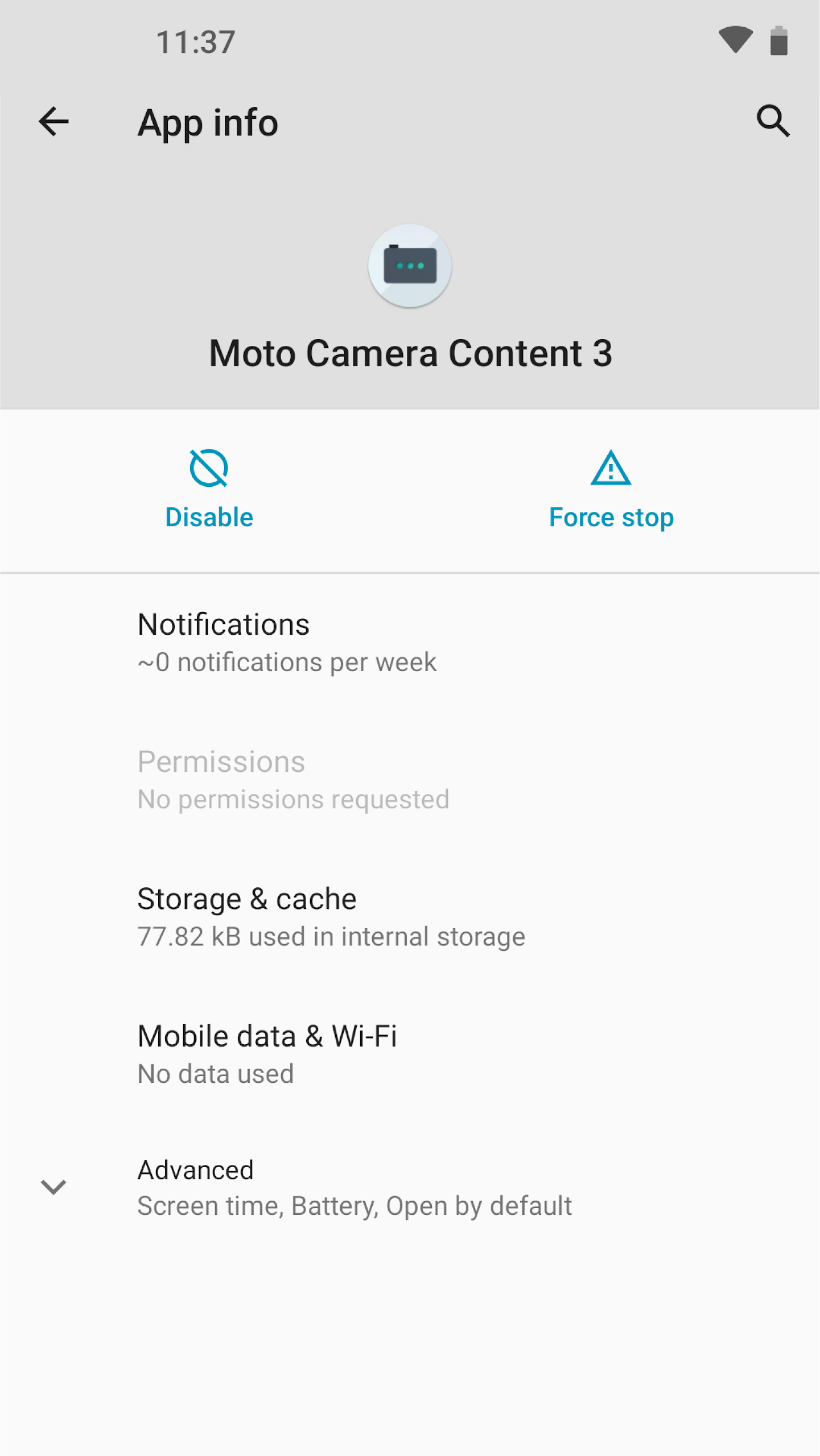820x1456 pixels.
Task: Open Notifications settings
Action: (x=410, y=643)
